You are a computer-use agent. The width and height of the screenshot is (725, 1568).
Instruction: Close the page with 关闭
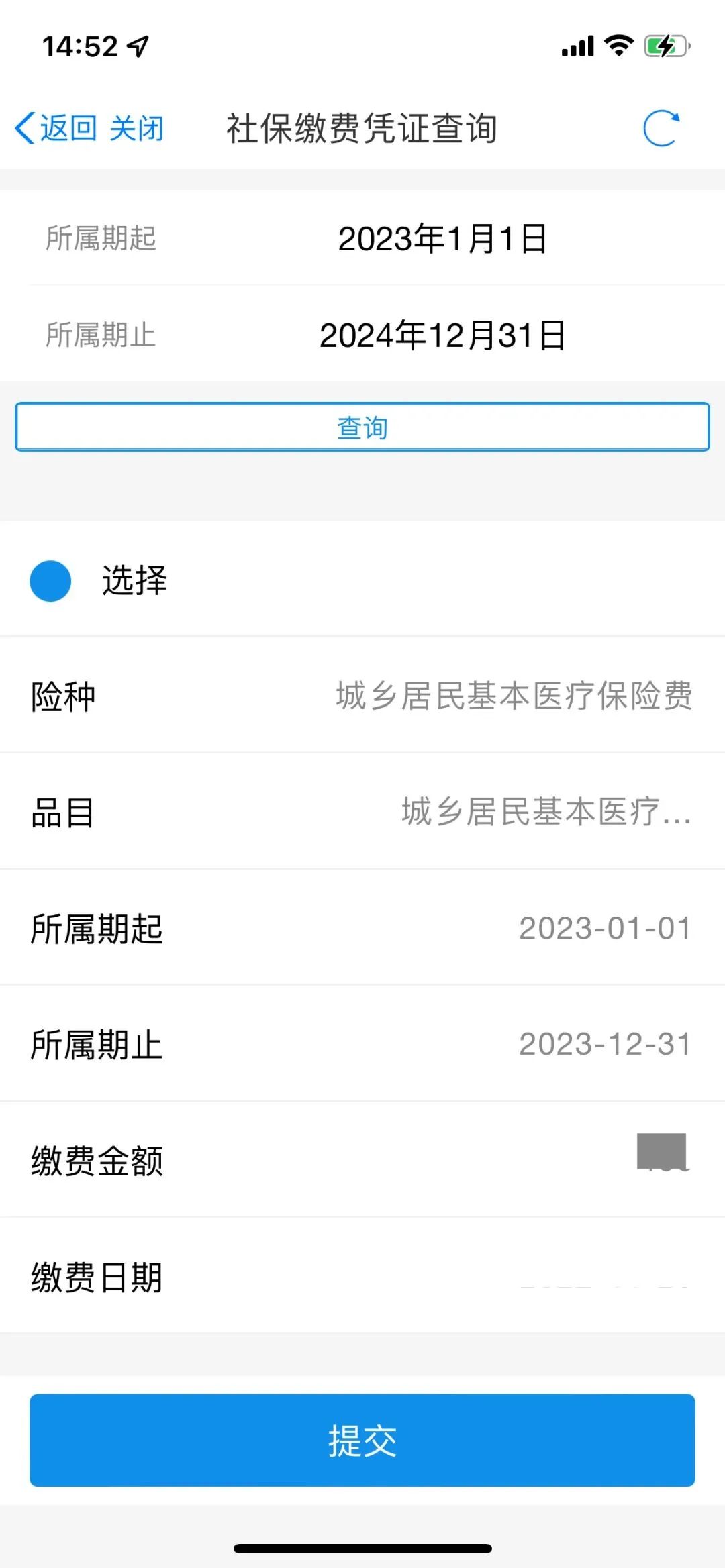pos(137,127)
